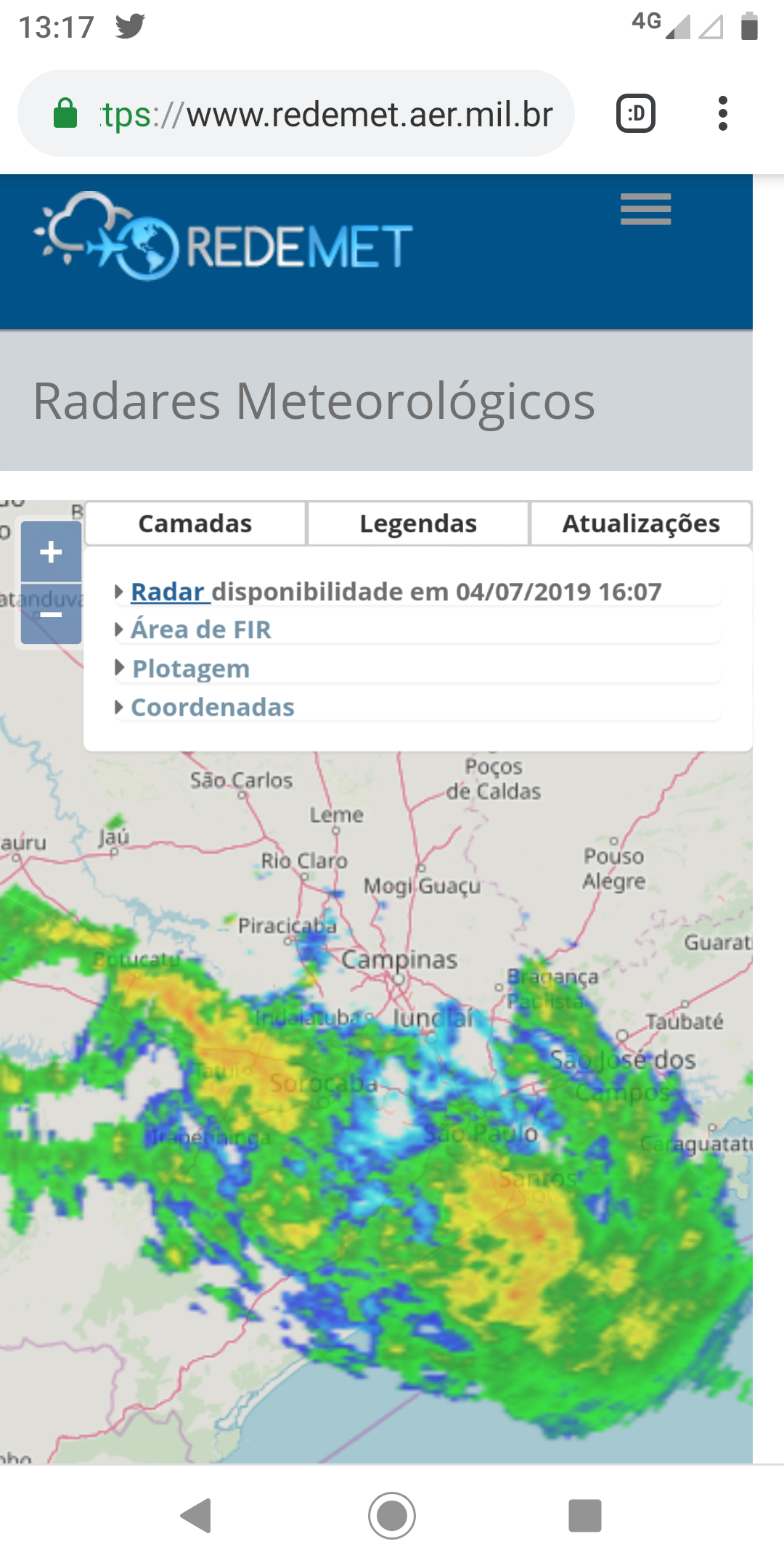The width and height of the screenshot is (784, 1568).
Task: Open the recent apps view
Action: (585, 1516)
